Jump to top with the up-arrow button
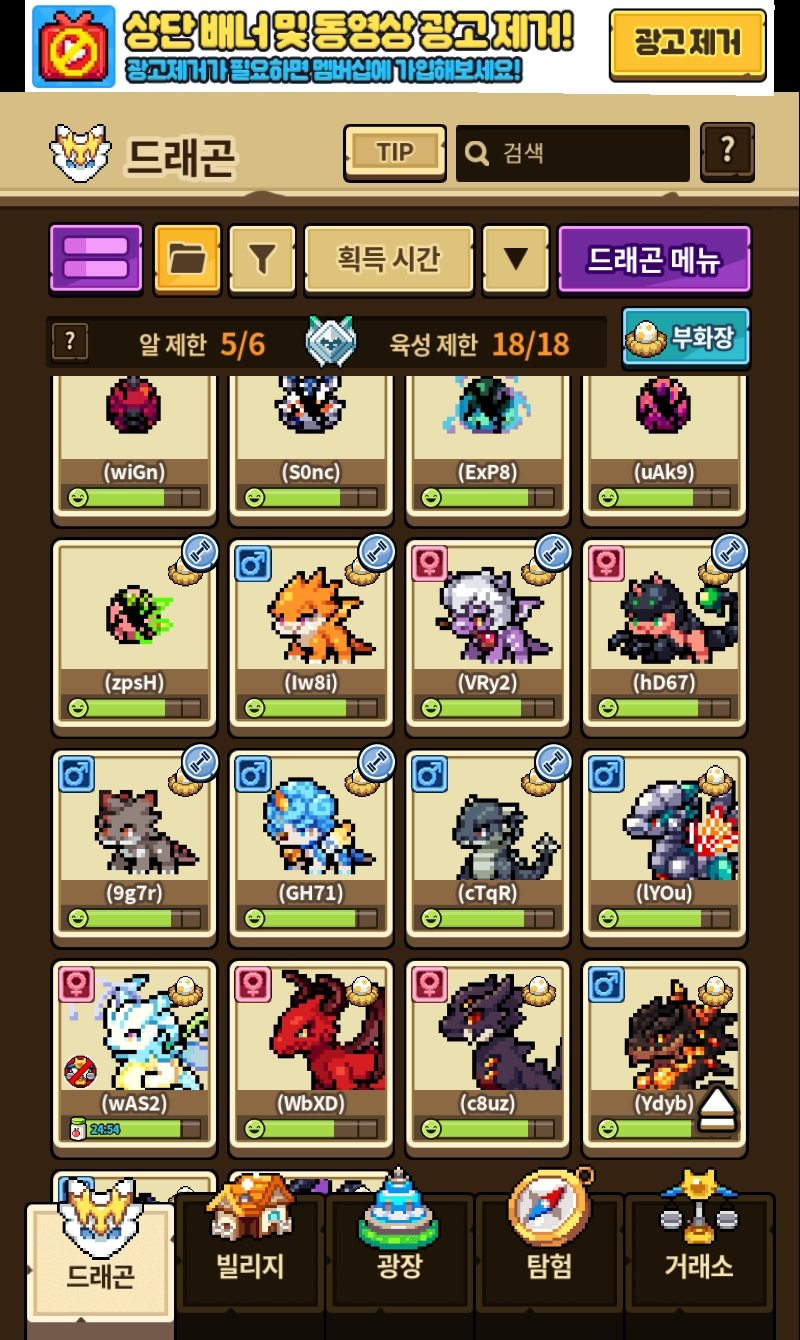Viewport: 800px width, 1340px height. tap(717, 1110)
